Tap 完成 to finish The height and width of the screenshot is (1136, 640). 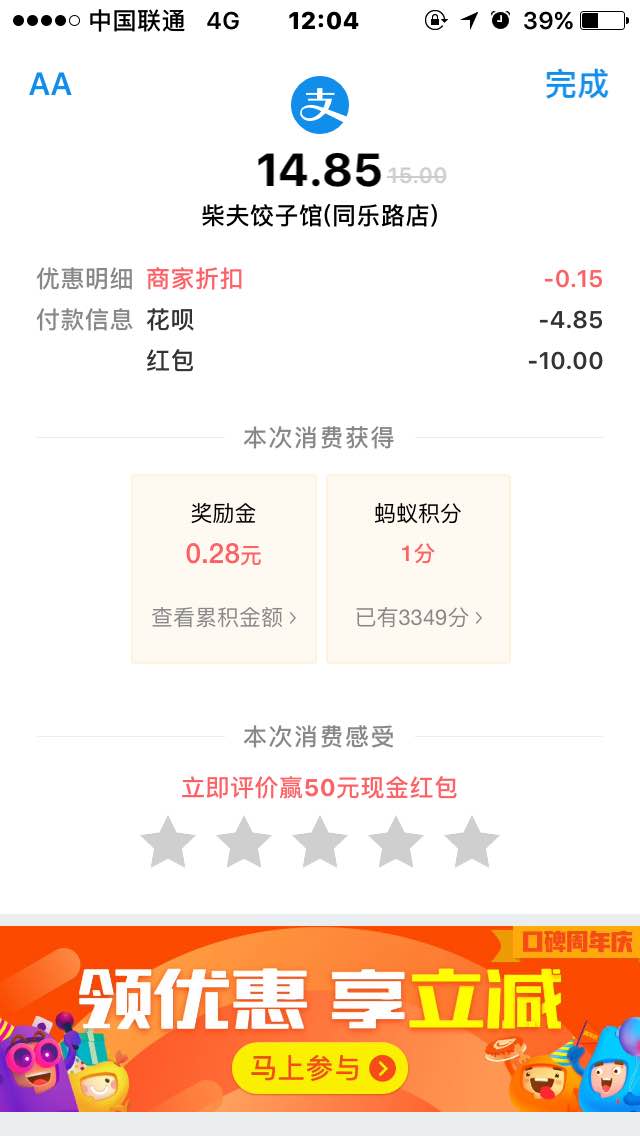576,85
